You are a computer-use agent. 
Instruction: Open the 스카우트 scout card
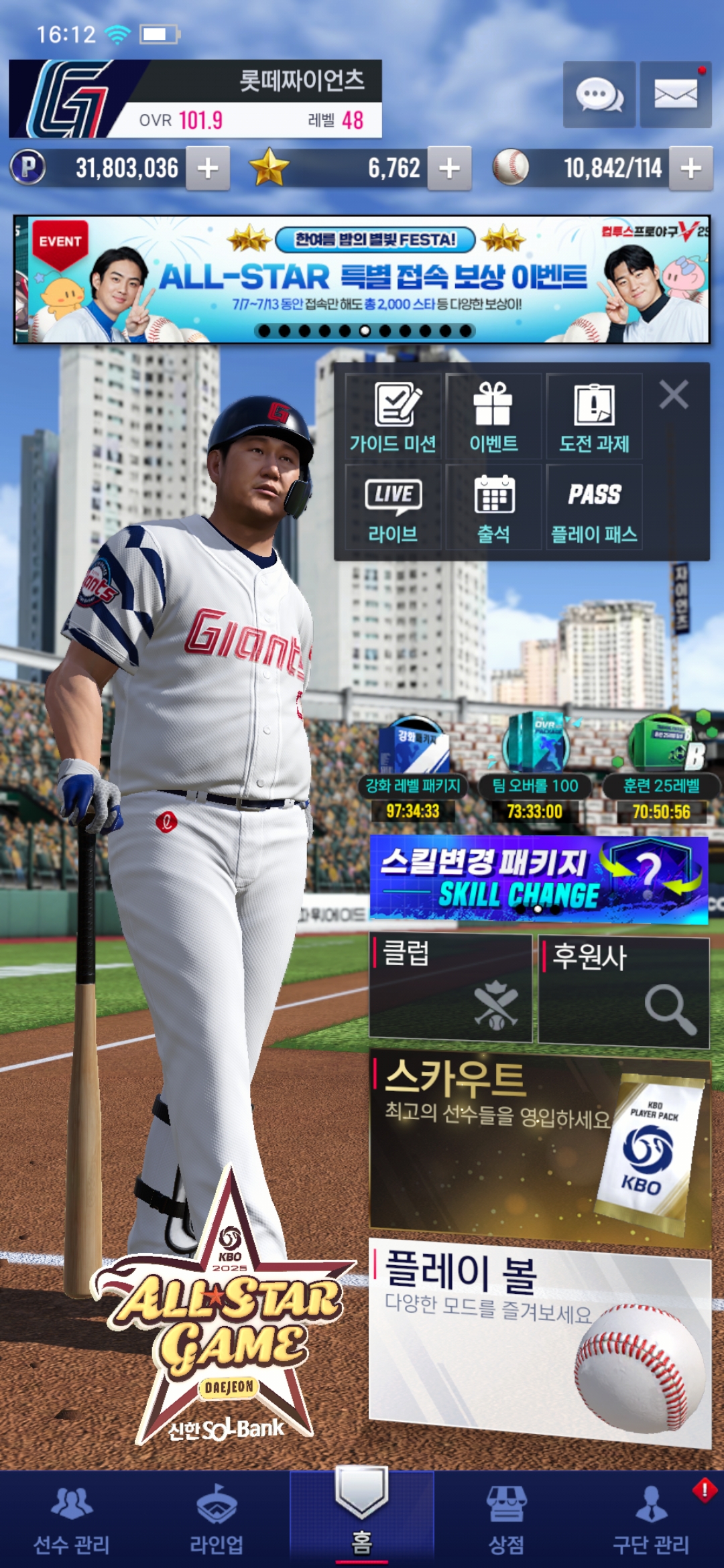540,1146
